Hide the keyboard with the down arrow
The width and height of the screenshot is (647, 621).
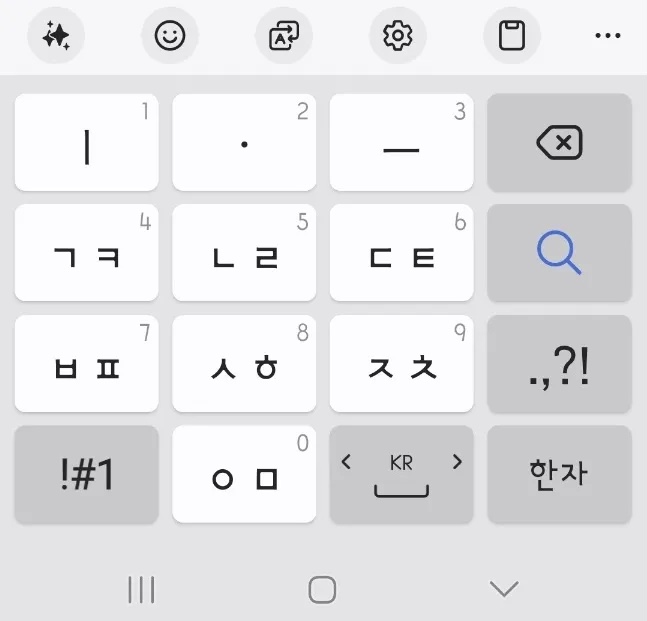click(504, 590)
